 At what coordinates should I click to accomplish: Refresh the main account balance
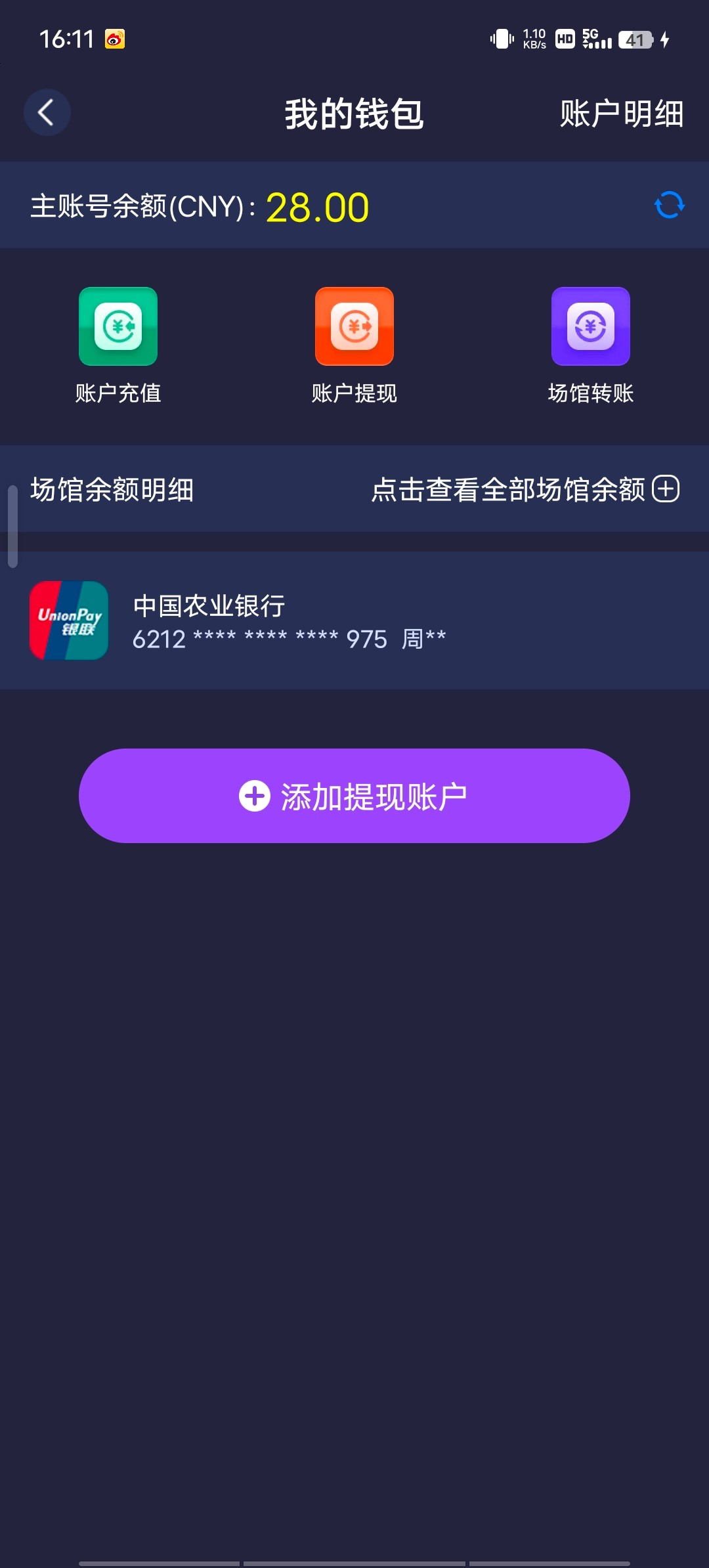click(669, 206)
